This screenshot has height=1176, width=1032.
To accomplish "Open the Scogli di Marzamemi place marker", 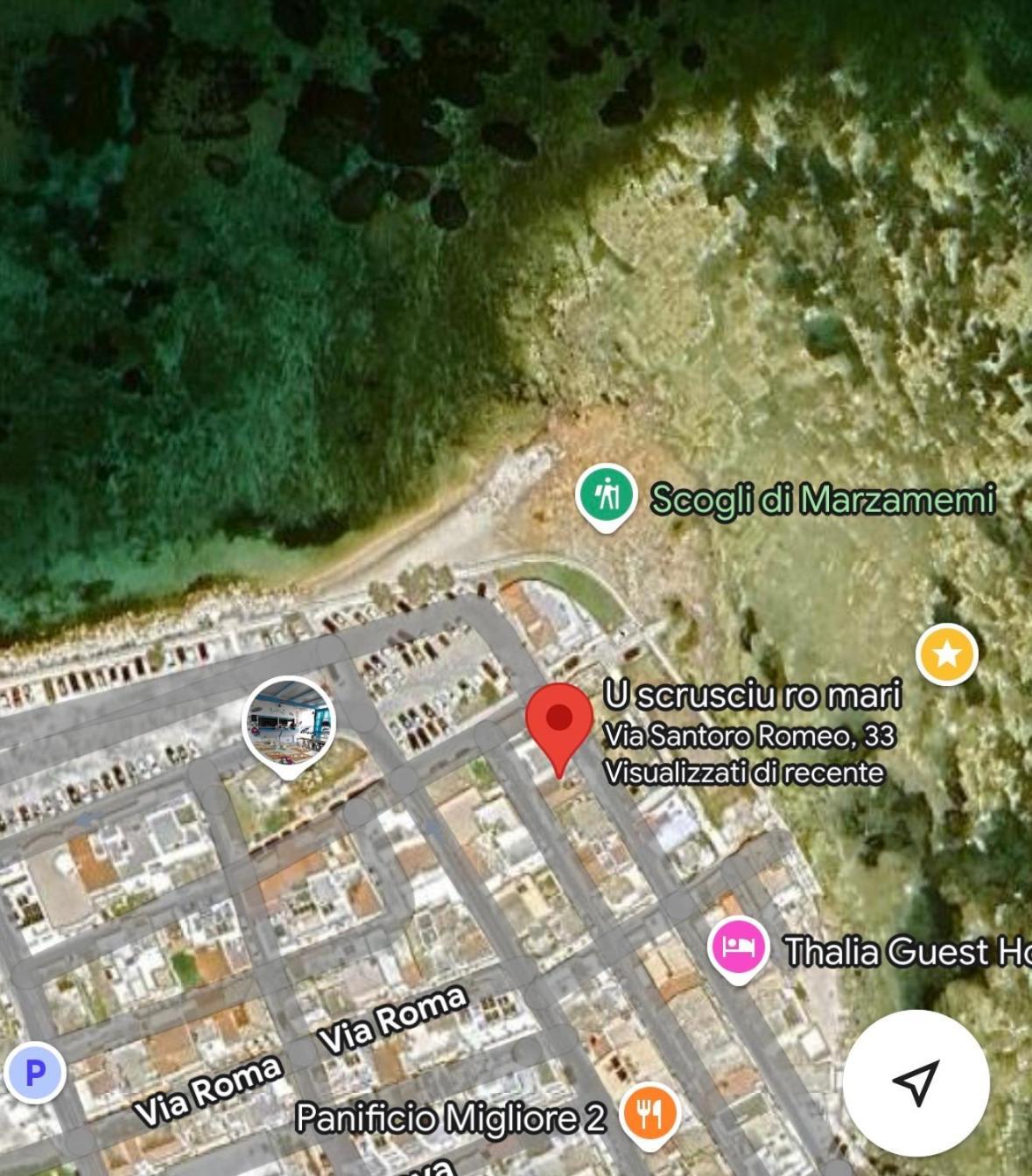I will (x=606, y=497).
